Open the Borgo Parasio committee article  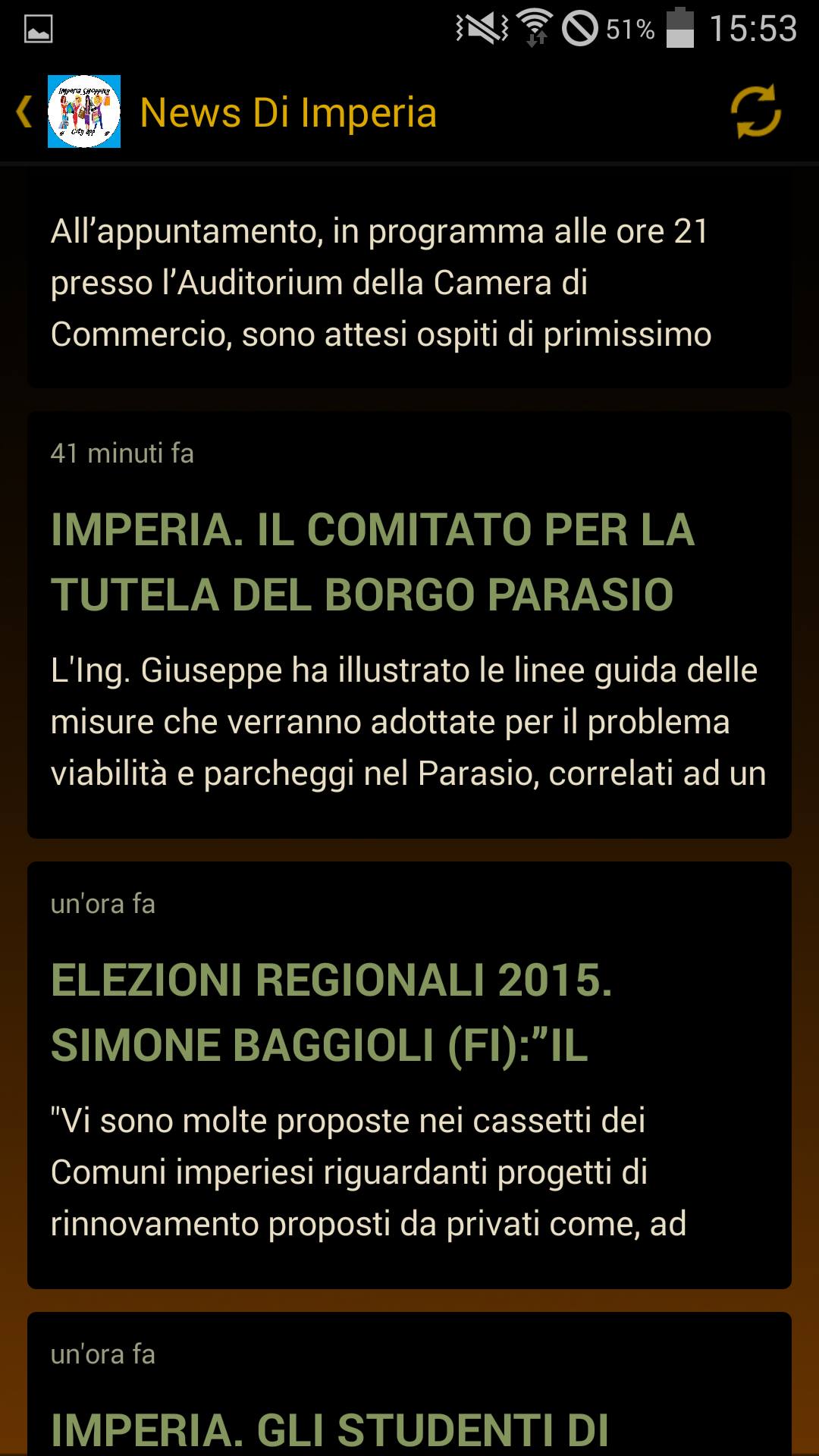pos(409,625)
